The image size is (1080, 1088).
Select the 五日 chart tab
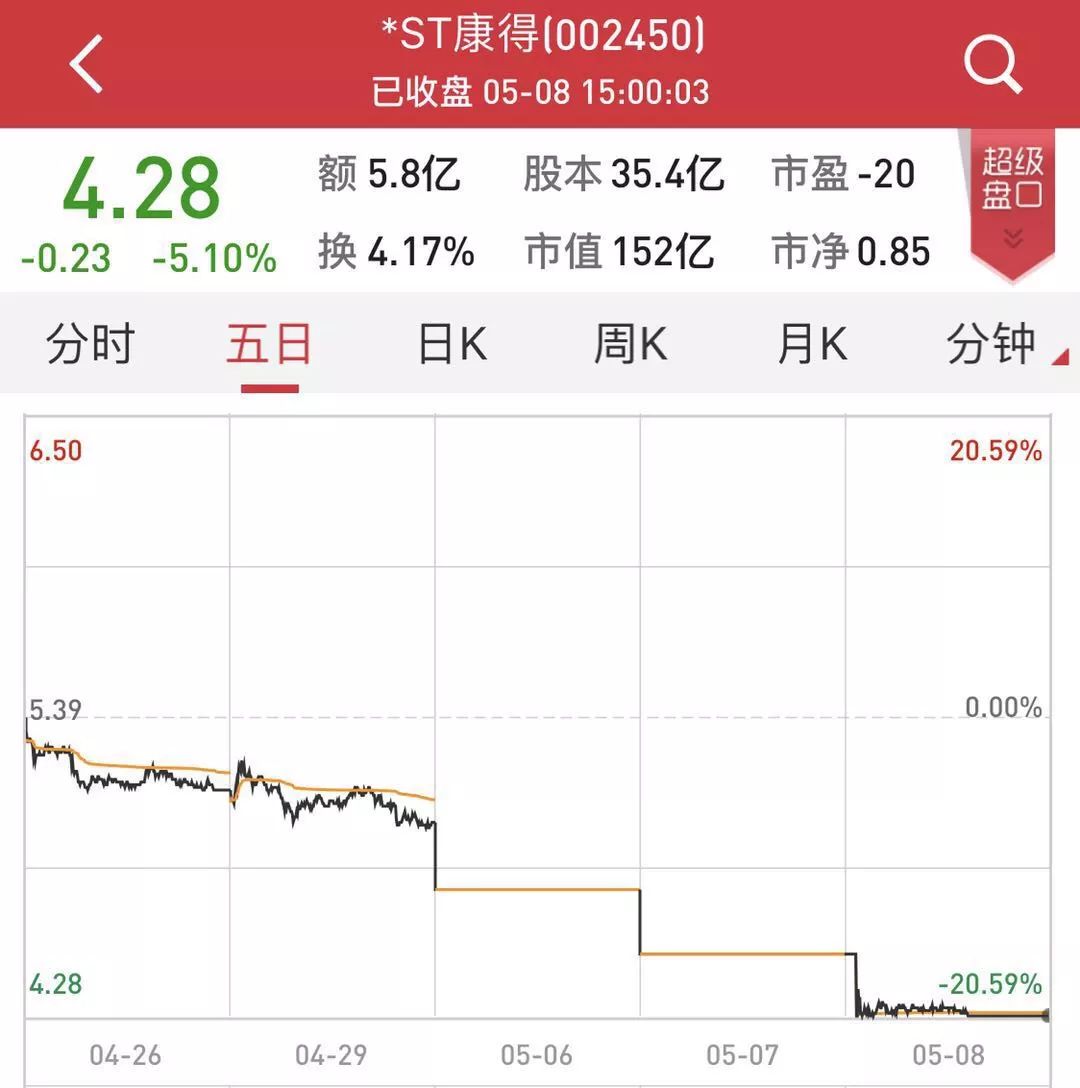[269, 345]
